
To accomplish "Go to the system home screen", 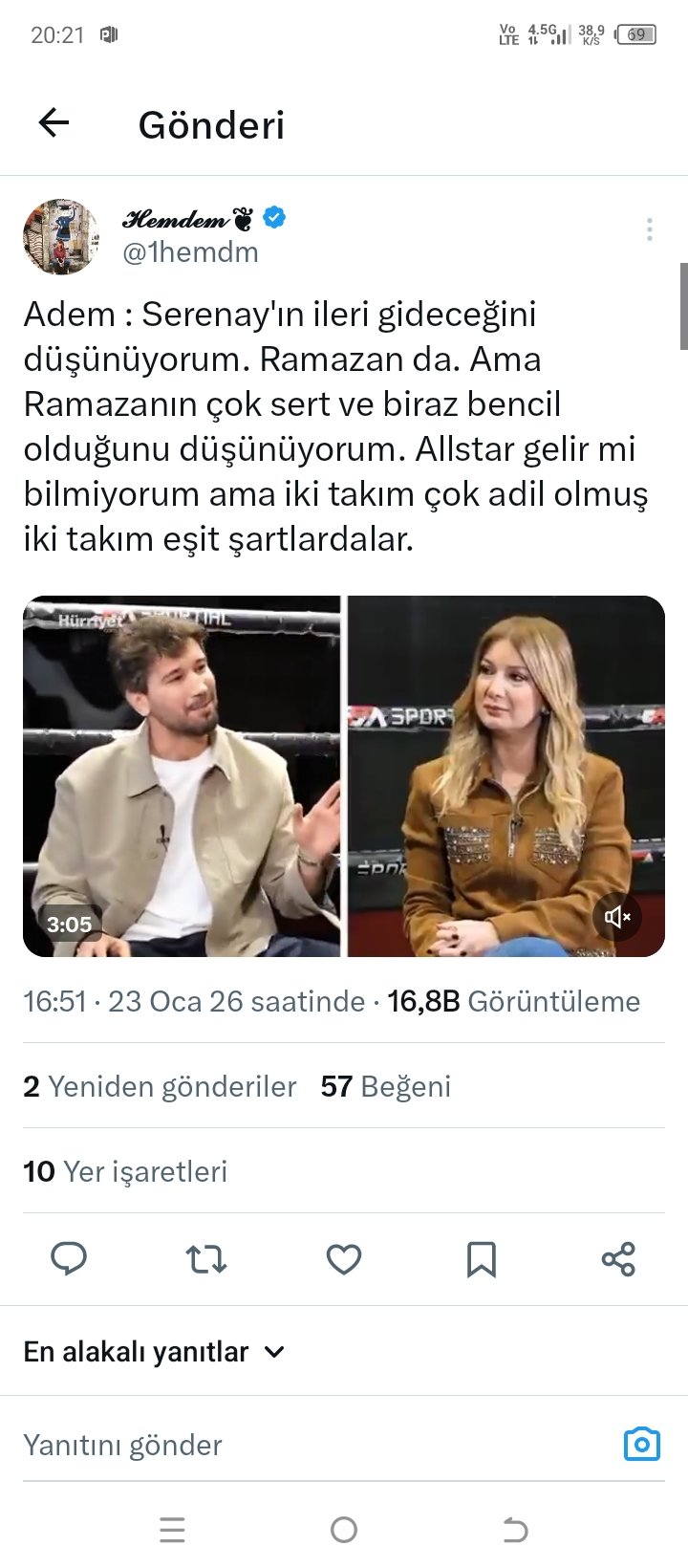I will pyautogui.click(x=344, y=1530).
